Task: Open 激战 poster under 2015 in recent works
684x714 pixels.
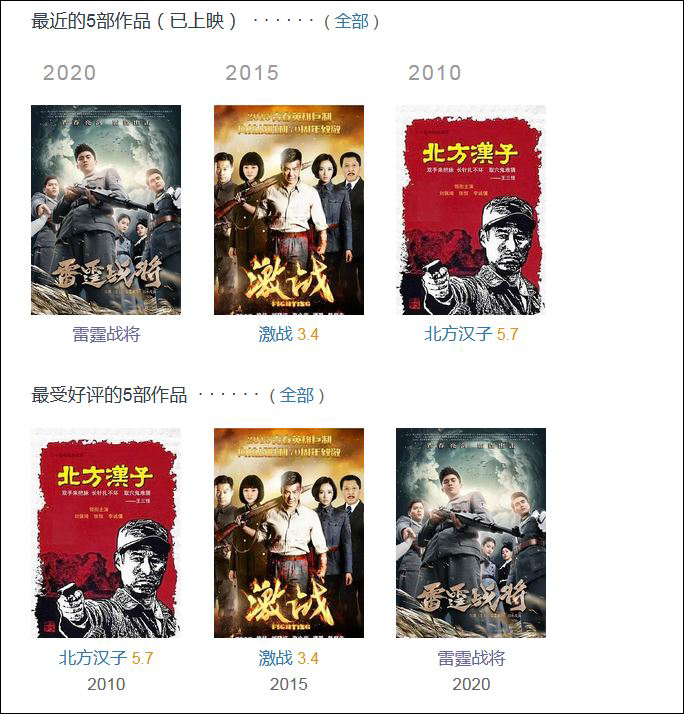Action: click(x=289, y=210)
